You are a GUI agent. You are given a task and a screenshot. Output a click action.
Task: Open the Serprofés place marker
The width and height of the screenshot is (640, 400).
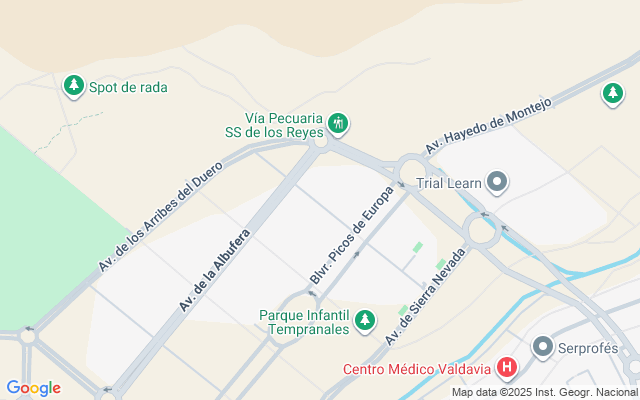543,347
